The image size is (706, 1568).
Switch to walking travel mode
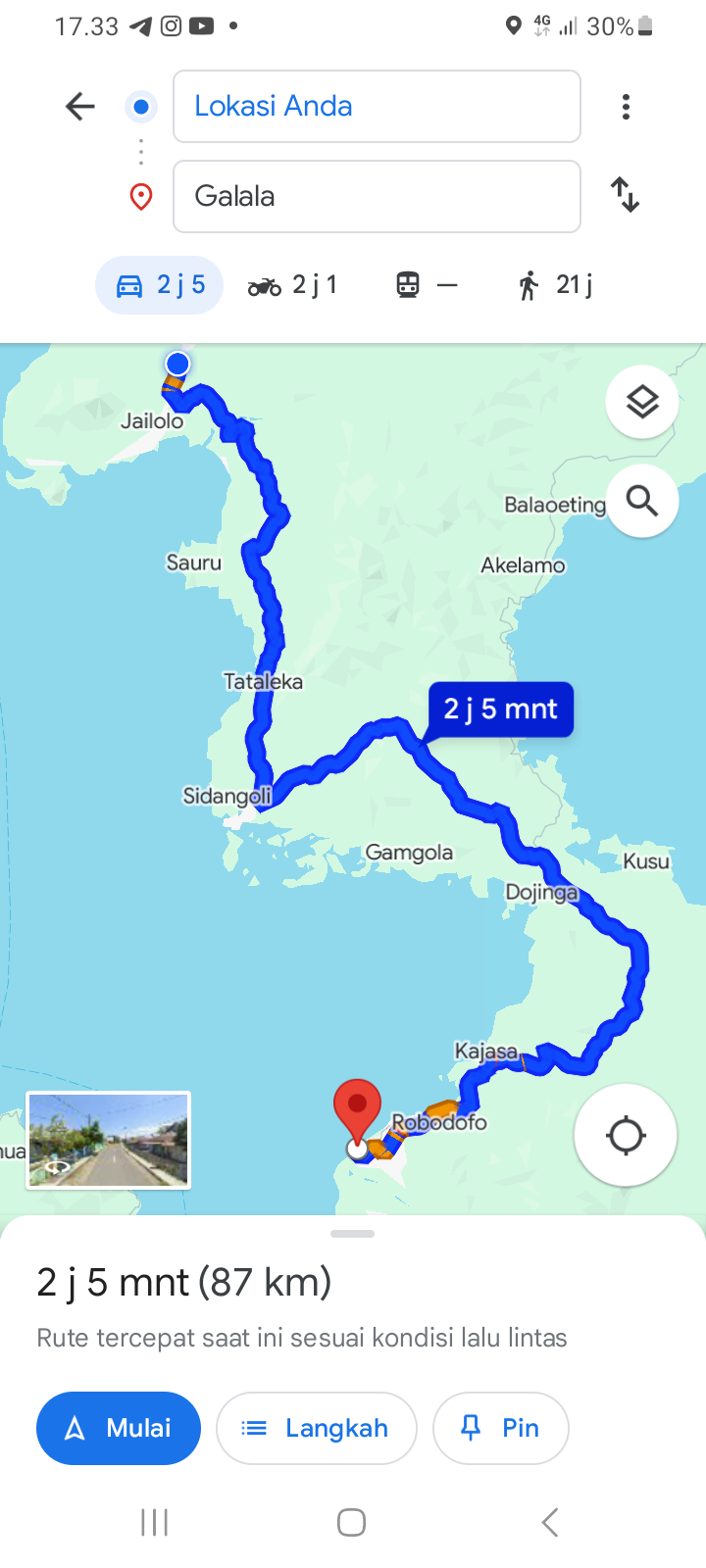click(555, 285)
